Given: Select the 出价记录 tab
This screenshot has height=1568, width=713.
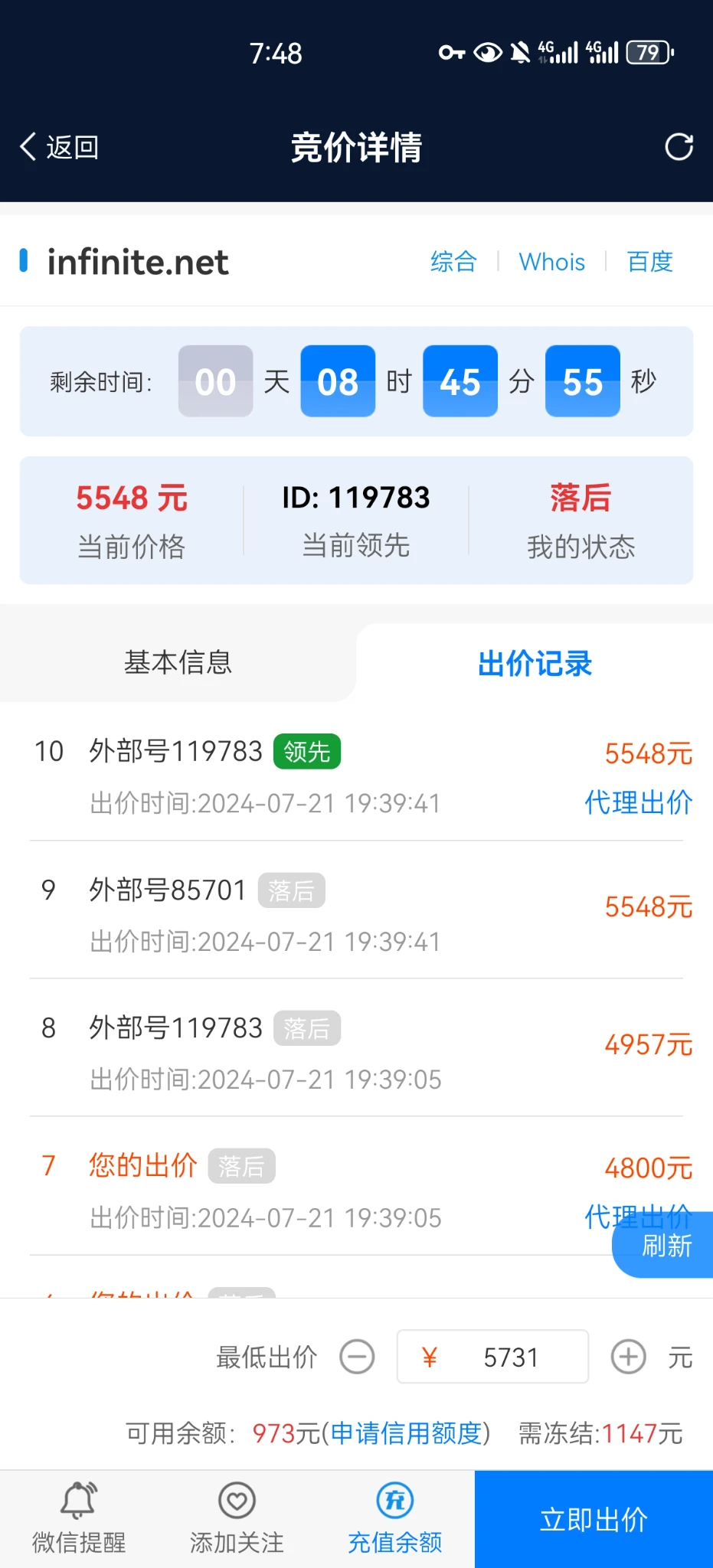Looking at the screenshot, I should click(535, 663).
